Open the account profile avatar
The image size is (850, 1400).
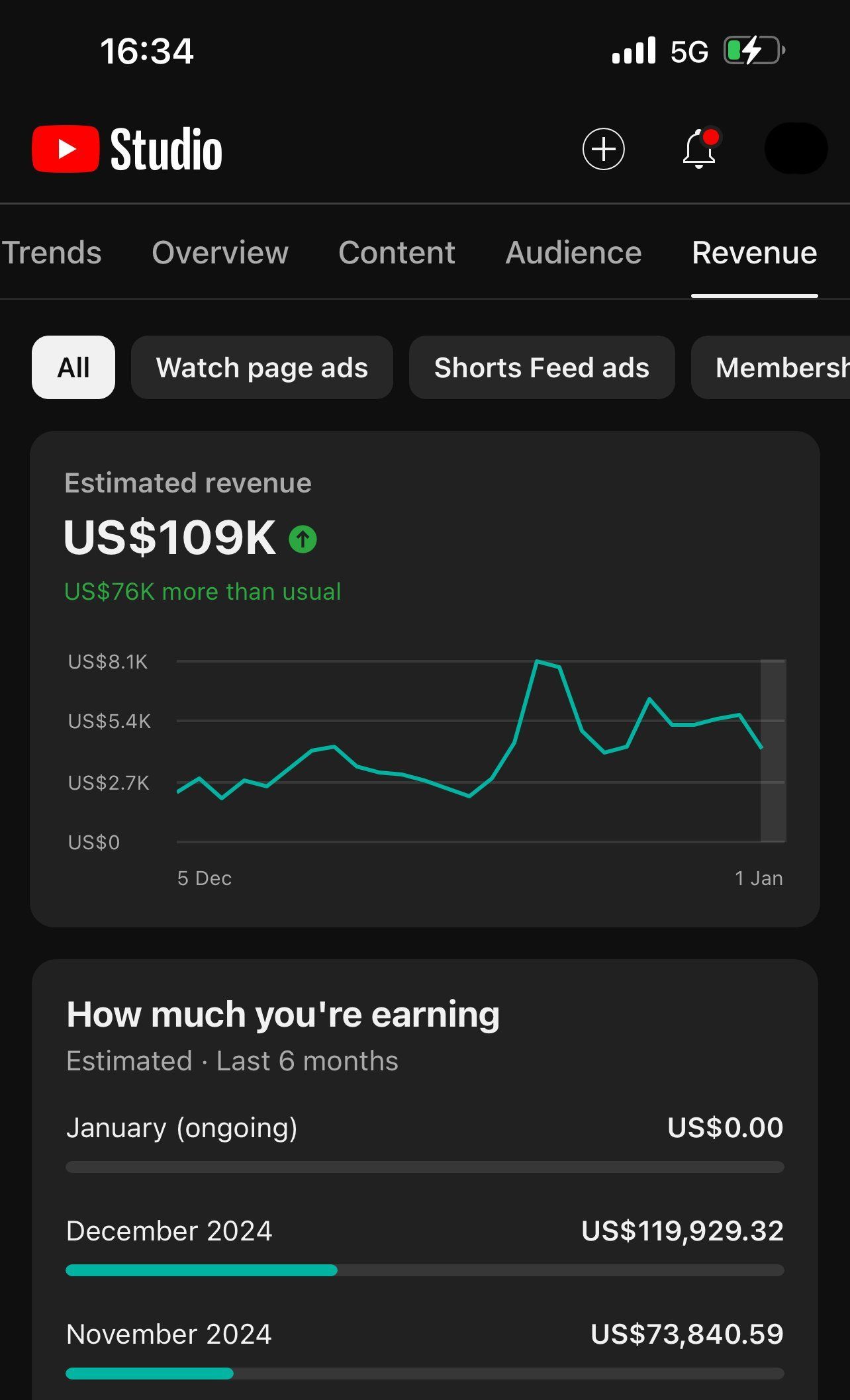(x=796, y=149)
